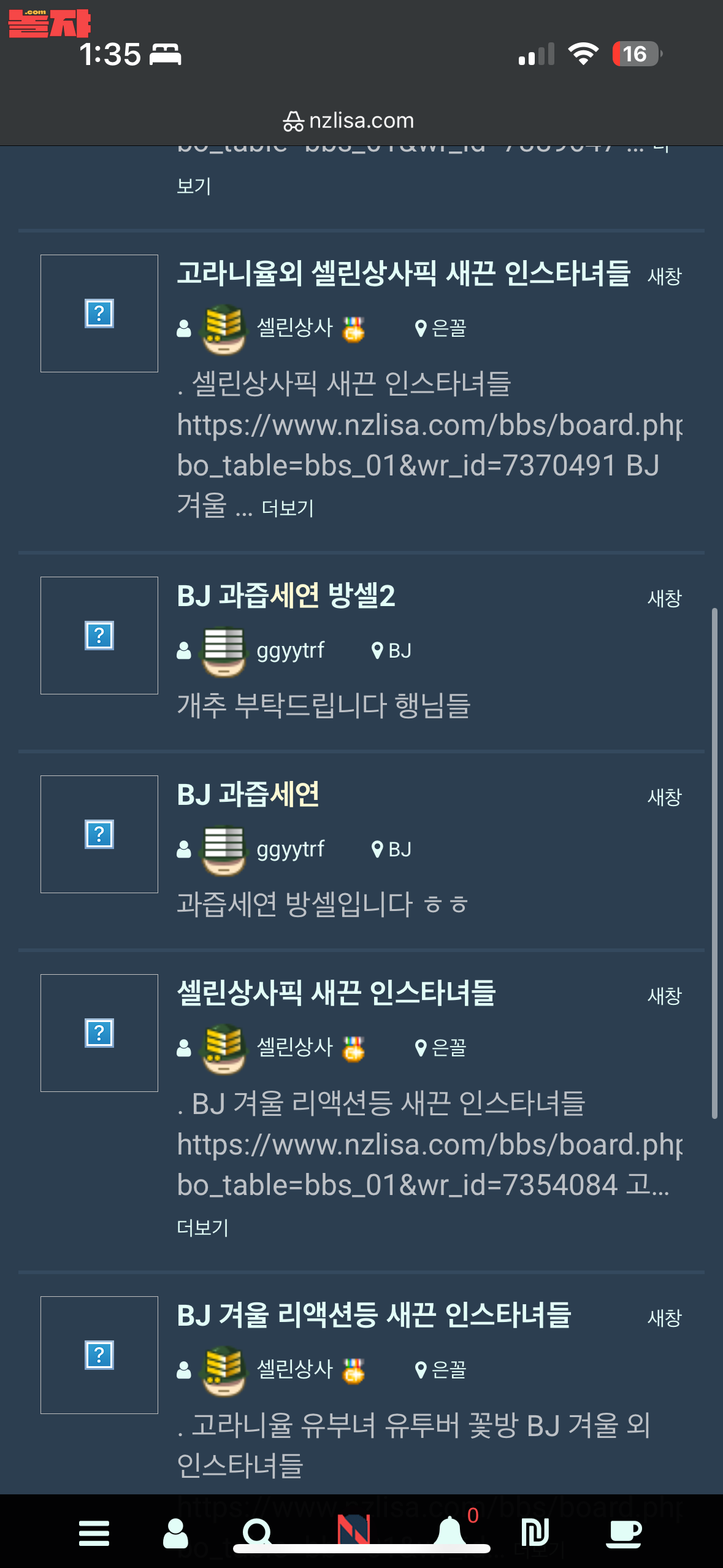Tap the red N home icon

(354, 1530)
